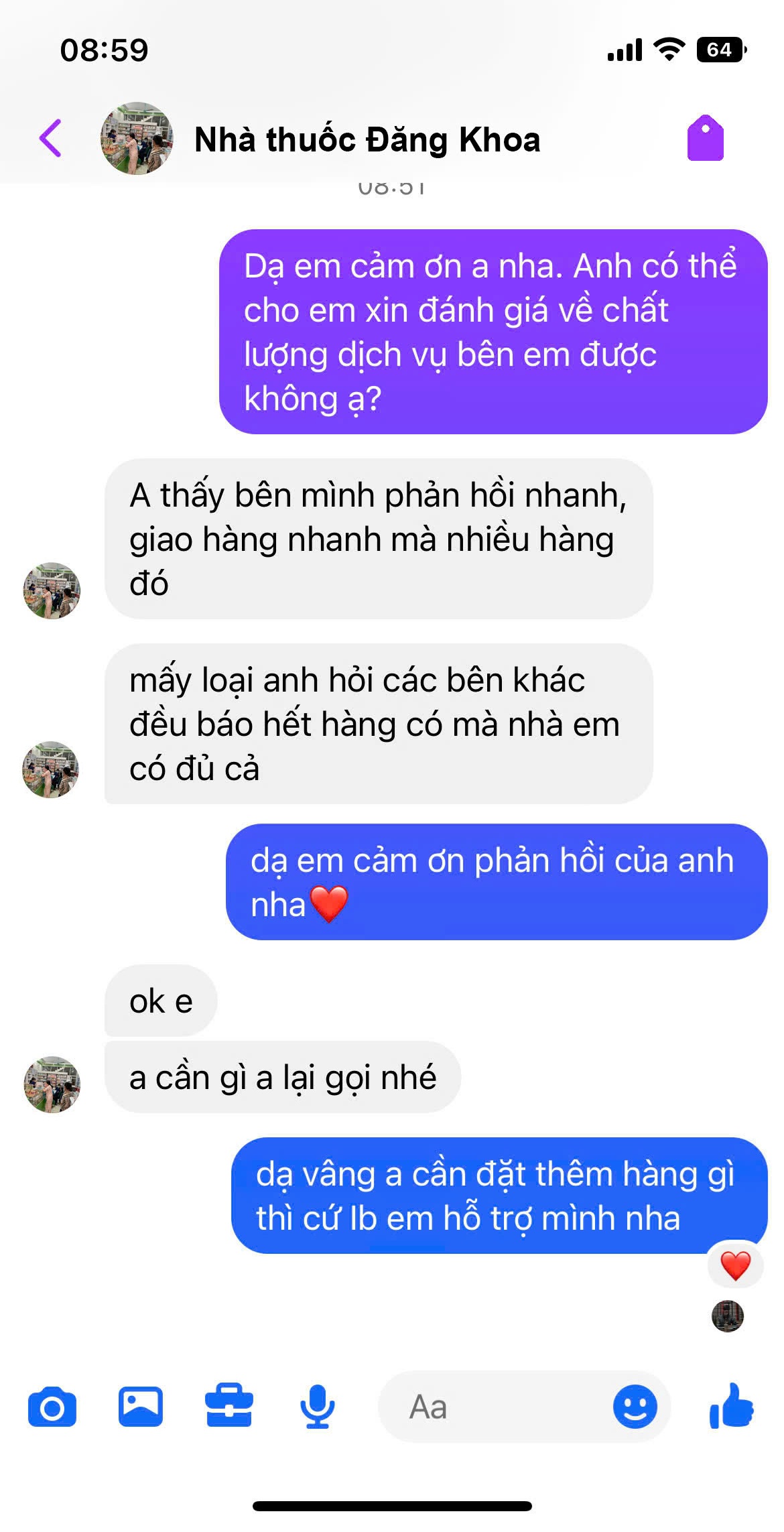784x1532 pixels.
Task: Record a voice message with the microphone
Action: pyautogui.click(x=317, y=1407)
